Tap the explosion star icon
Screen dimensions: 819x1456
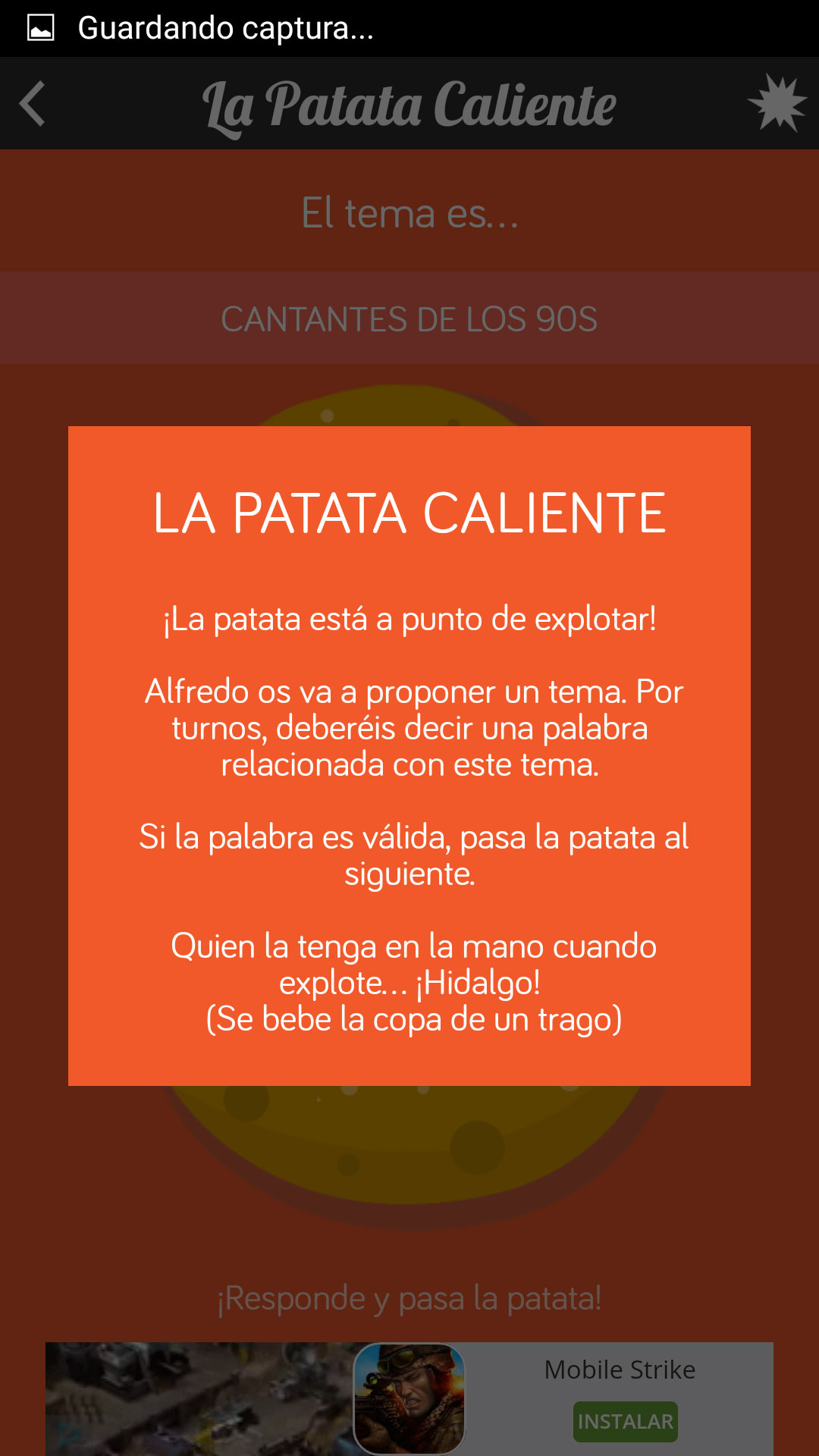click(776, 104)
